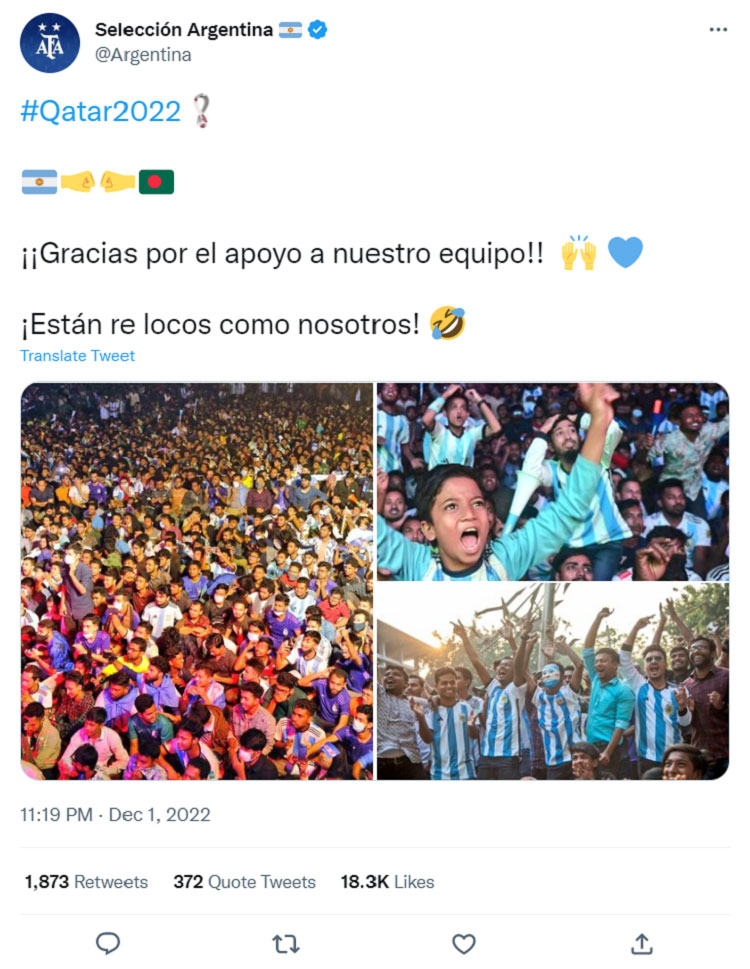Open the @Argentina handle
750x969 pixels.
[143, 55]
